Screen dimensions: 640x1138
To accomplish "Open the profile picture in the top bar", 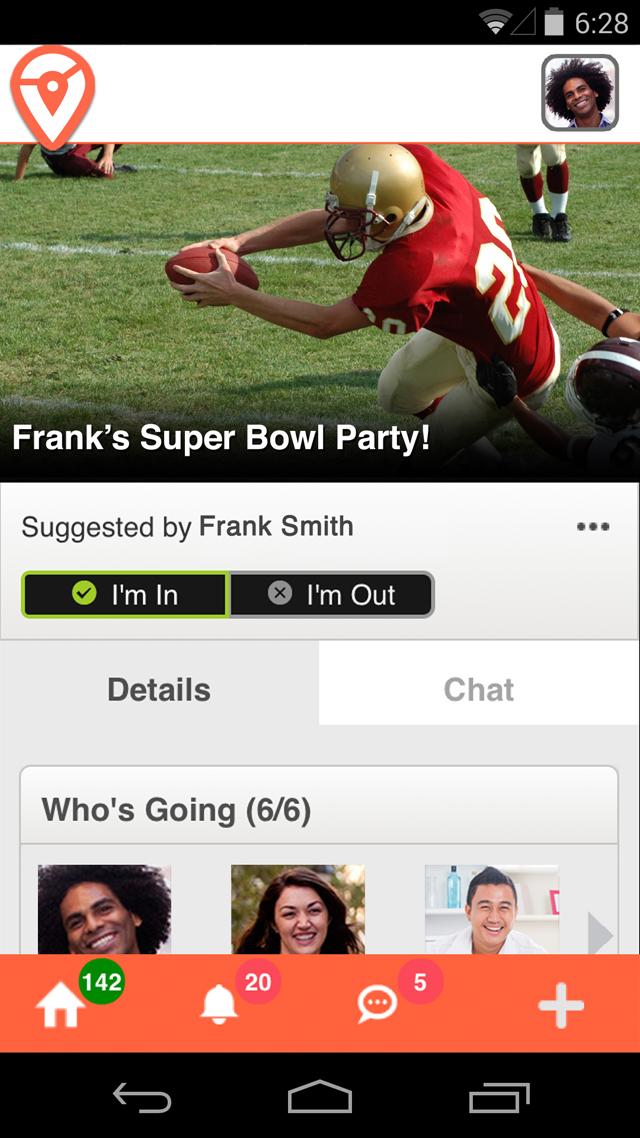I will click(x=580, y=92).
